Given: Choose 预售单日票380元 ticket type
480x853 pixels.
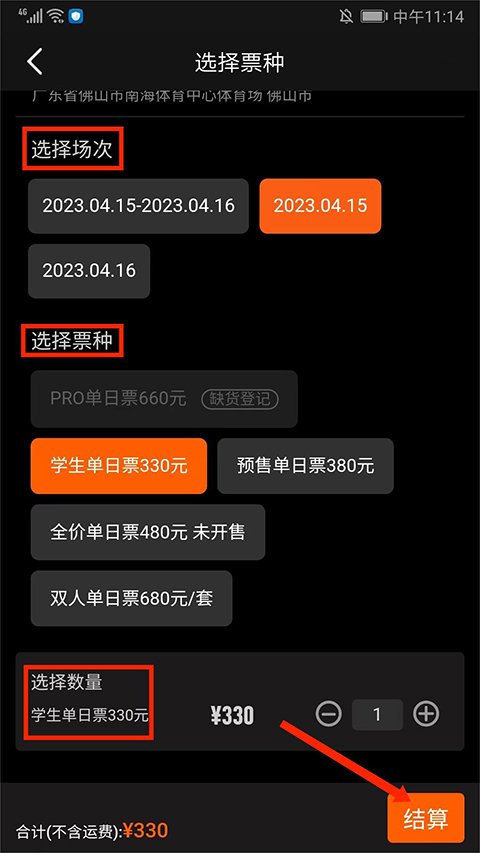Looking at the screenshot, I should pos(305,466).
